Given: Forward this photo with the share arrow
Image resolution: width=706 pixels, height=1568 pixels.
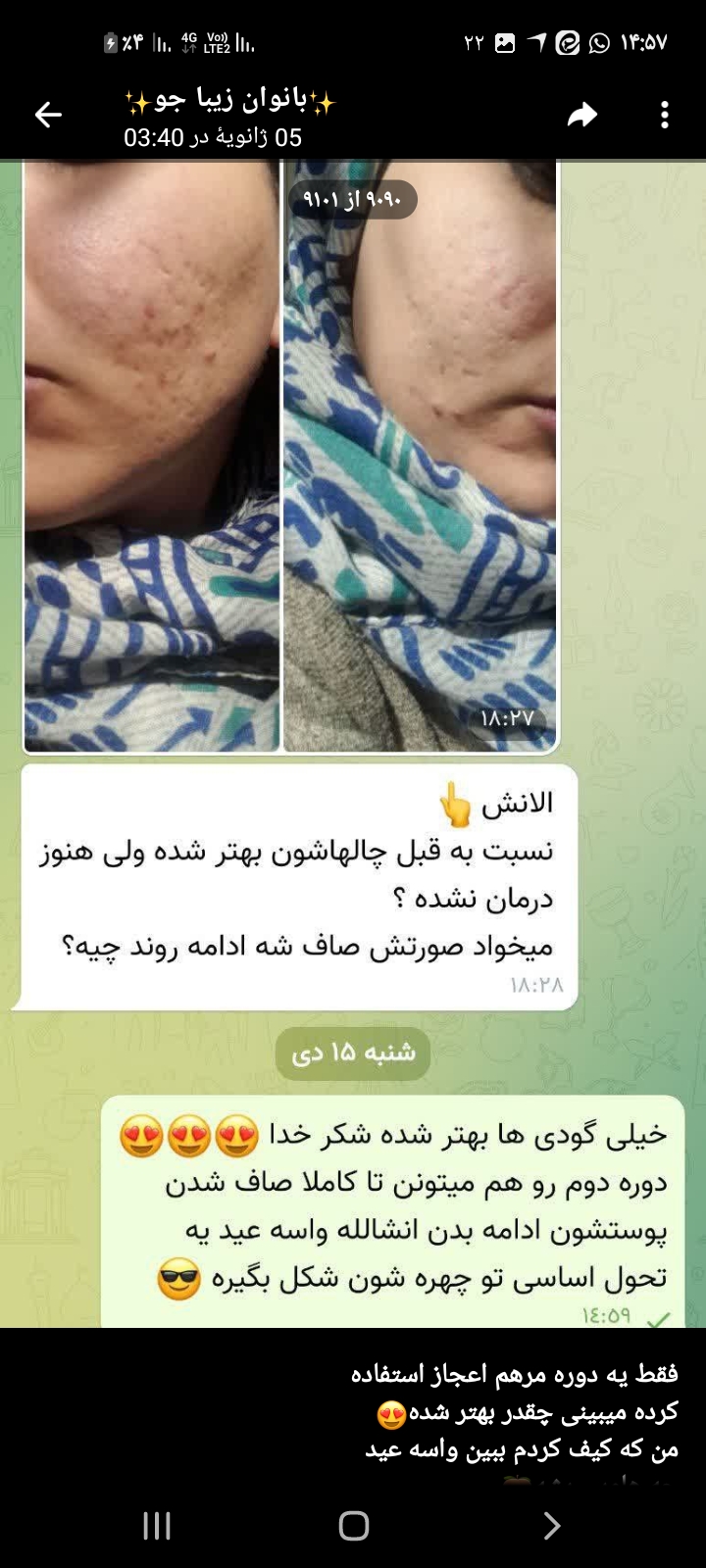Looking at the screenshot, I should click(x=582, y=116).
